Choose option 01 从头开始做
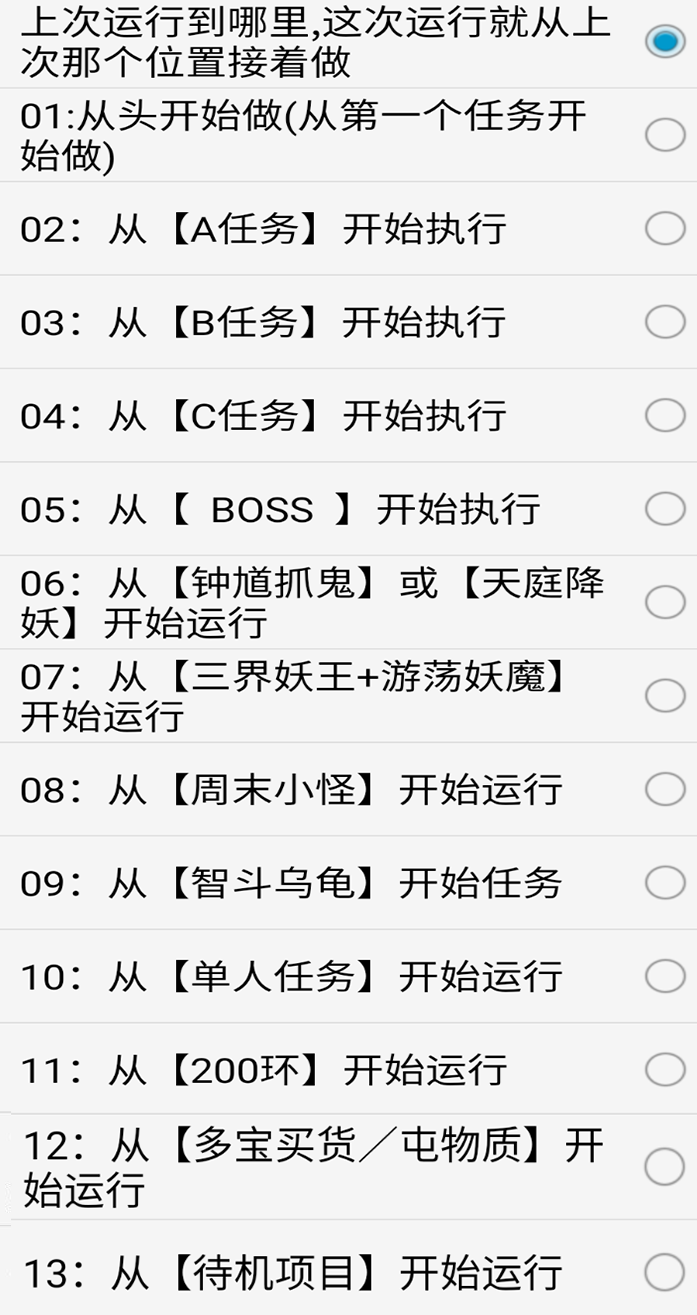The height and width of the screenshot is (1315, 697). point(665,134)
